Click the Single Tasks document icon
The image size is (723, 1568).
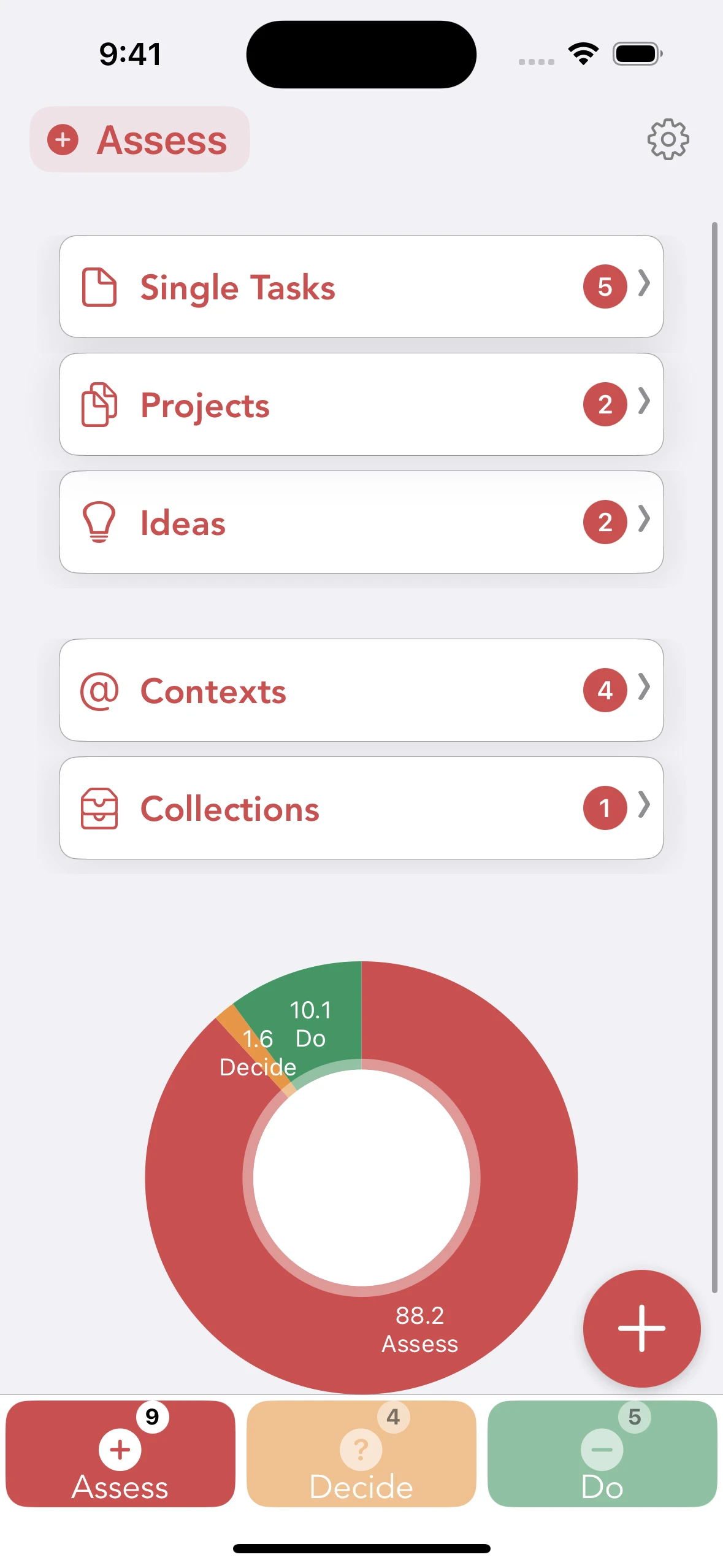click(99, 286)
